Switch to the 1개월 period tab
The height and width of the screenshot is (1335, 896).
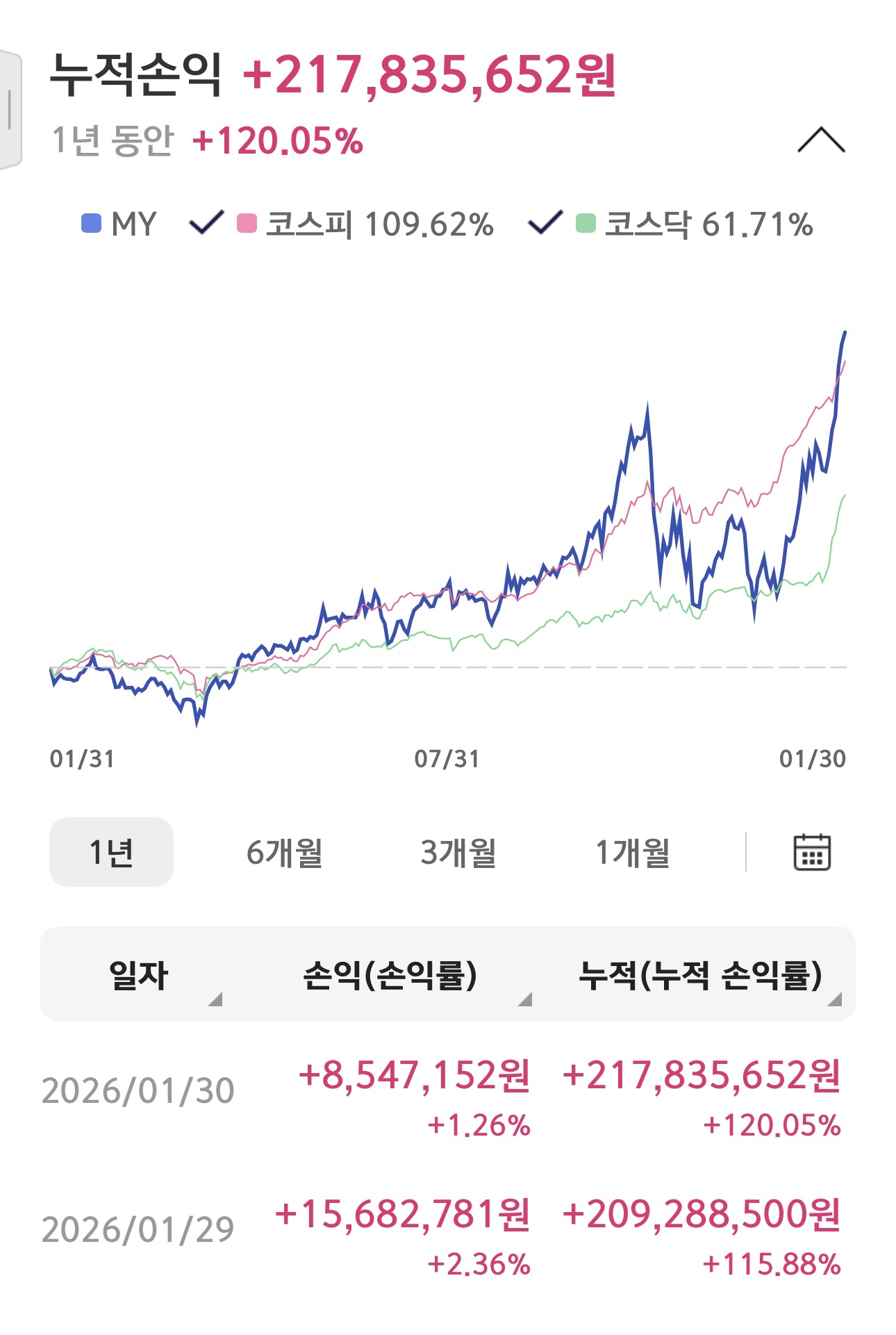click(633, 853)
